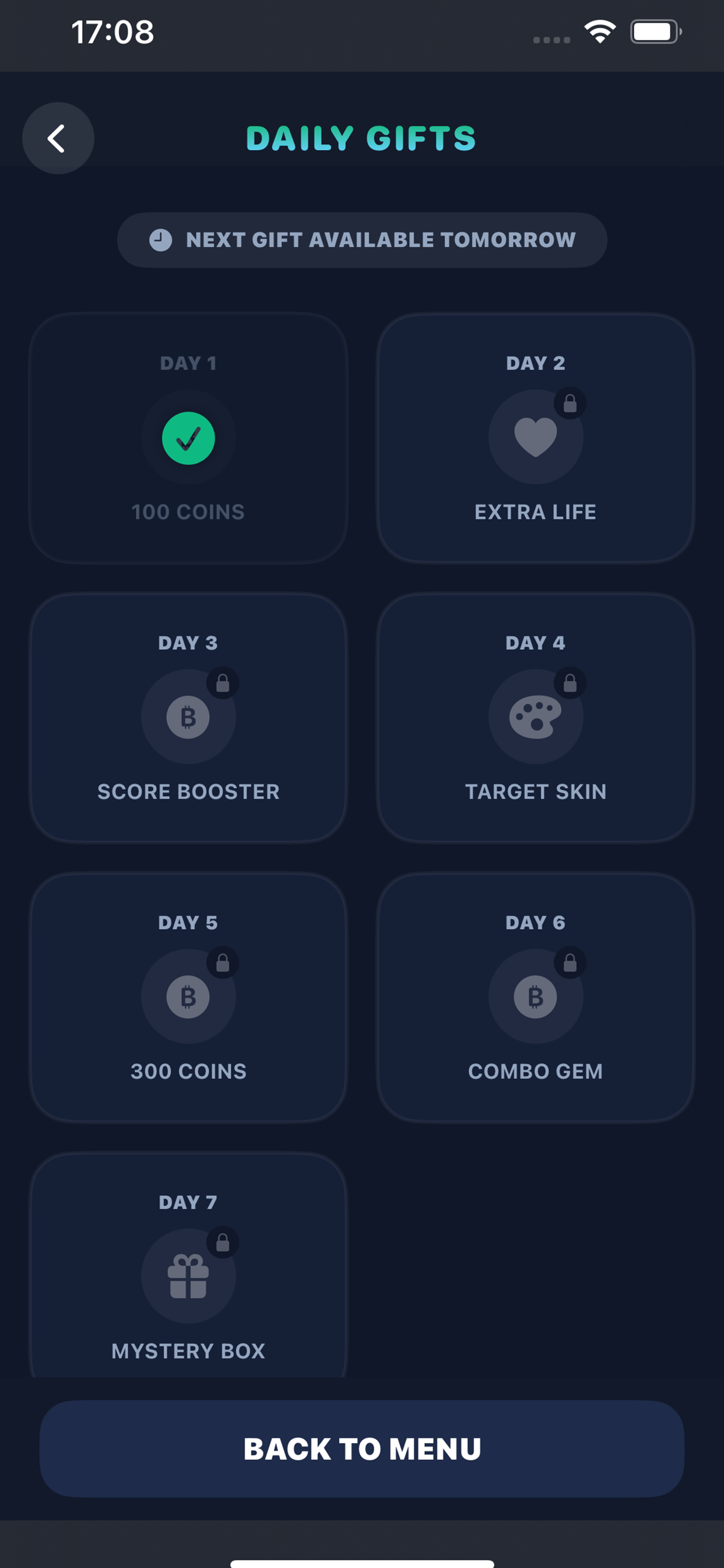Select the Day 2 Extra Life gift

pyautogui.click(x=535, y=437)
